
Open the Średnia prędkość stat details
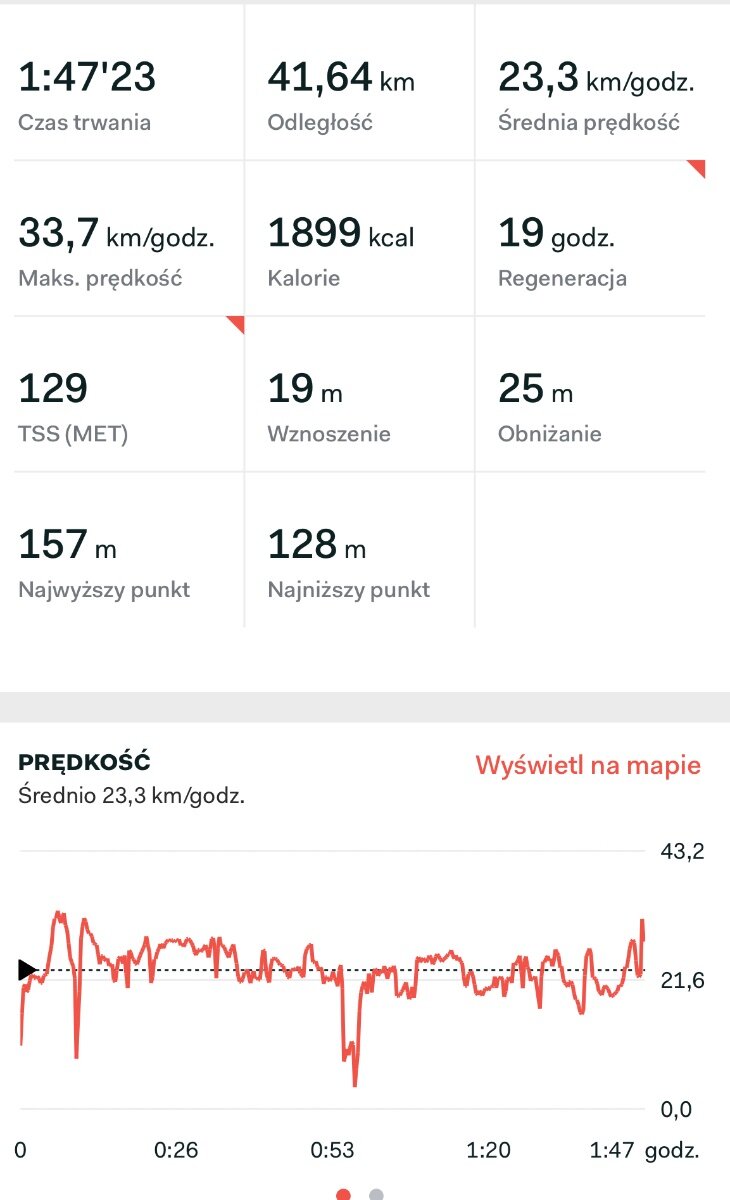point(590,97)
